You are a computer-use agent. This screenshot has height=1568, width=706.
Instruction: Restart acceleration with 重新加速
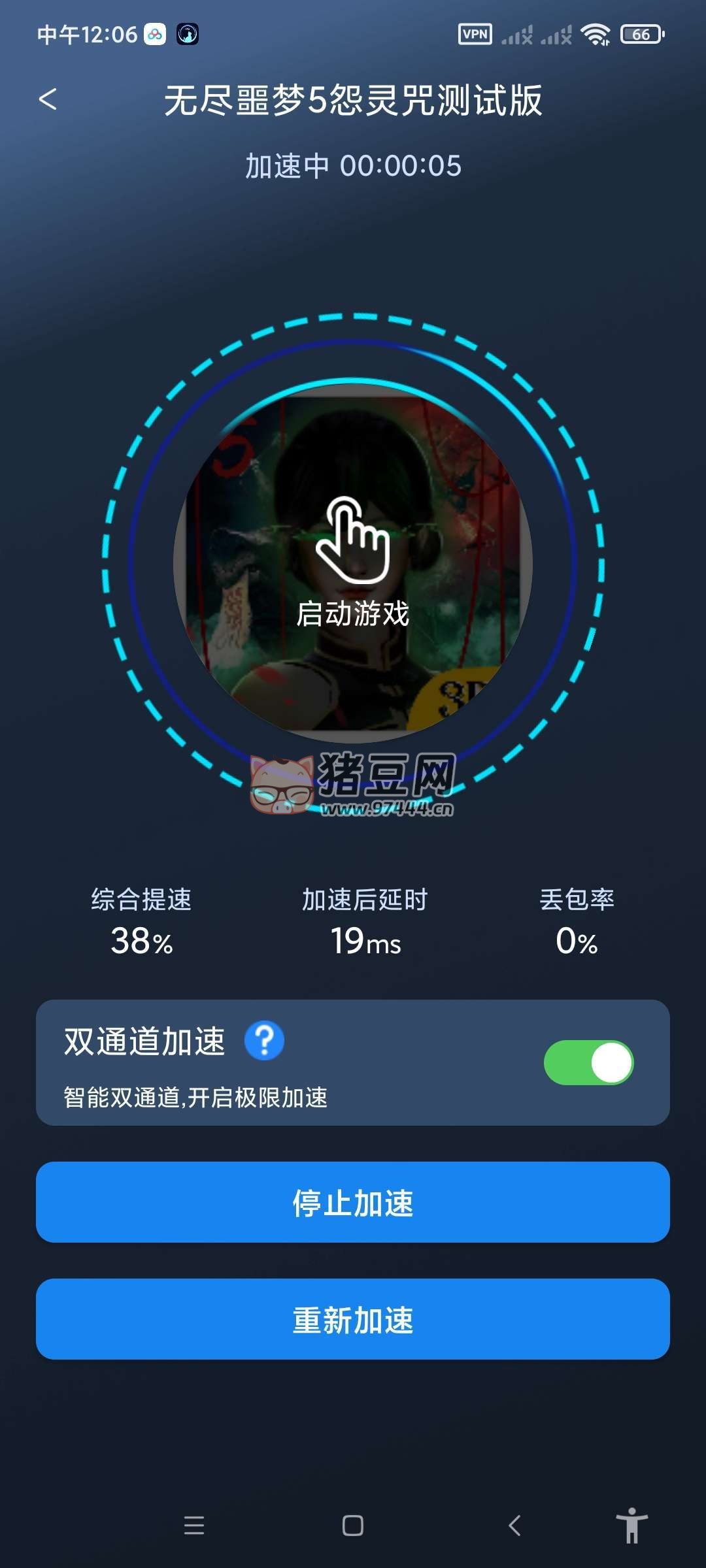click(353, 1319)
